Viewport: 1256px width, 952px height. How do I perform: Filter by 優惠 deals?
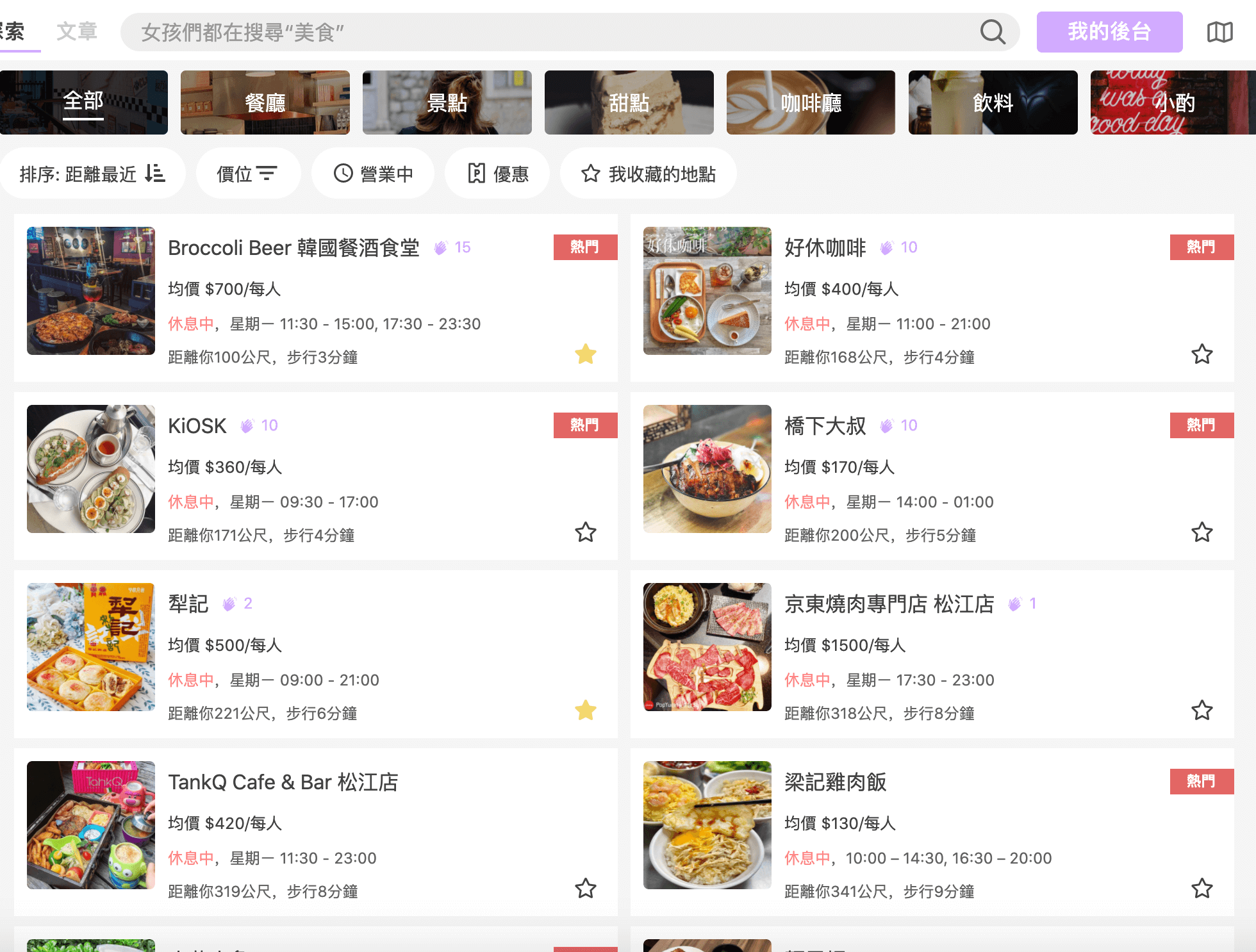(x=497, y=174)
